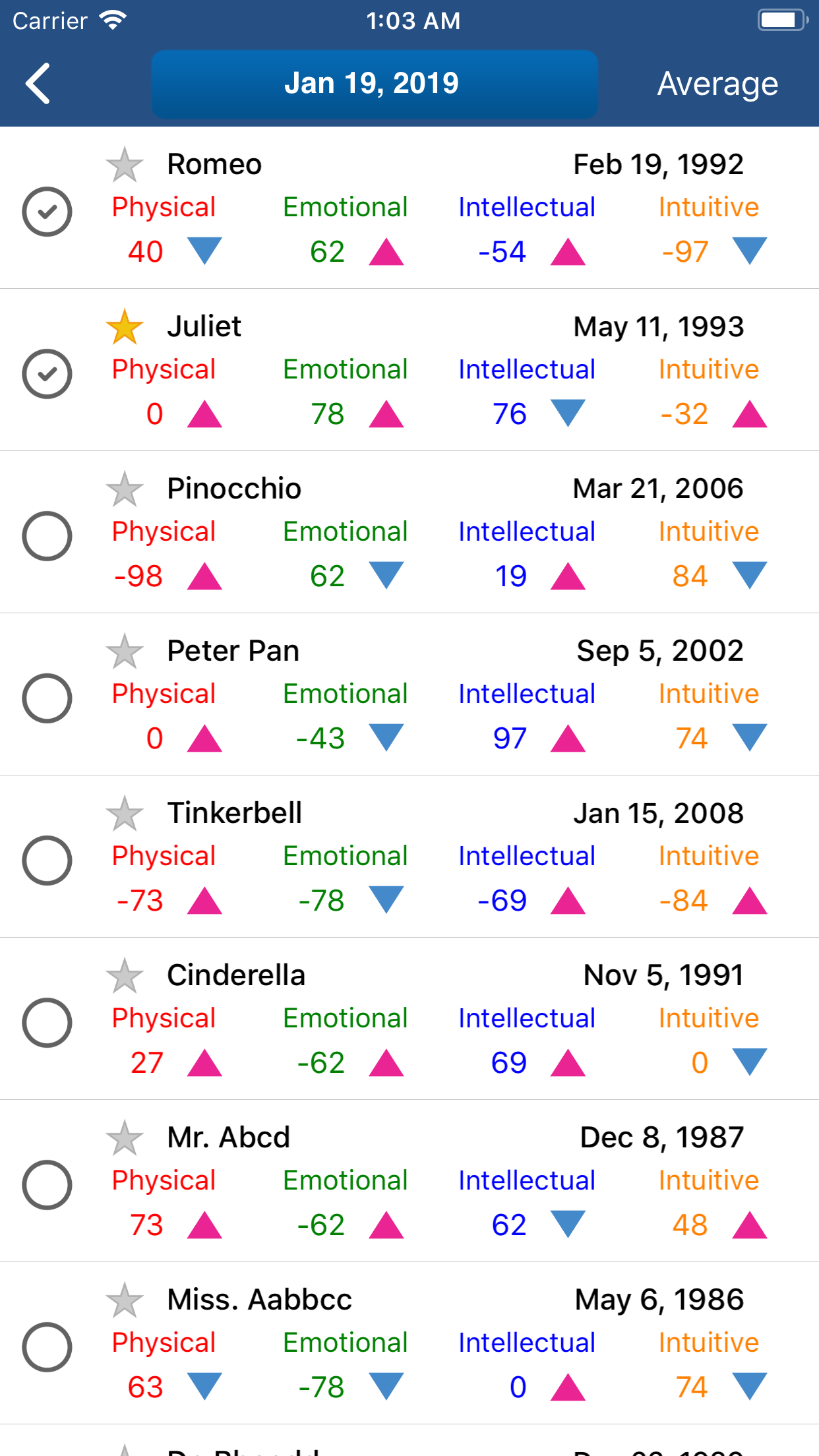This screenshot has height=1456, width=819.
Task: Select Pinocchio's empty selection circle
Action: (47, 536)
